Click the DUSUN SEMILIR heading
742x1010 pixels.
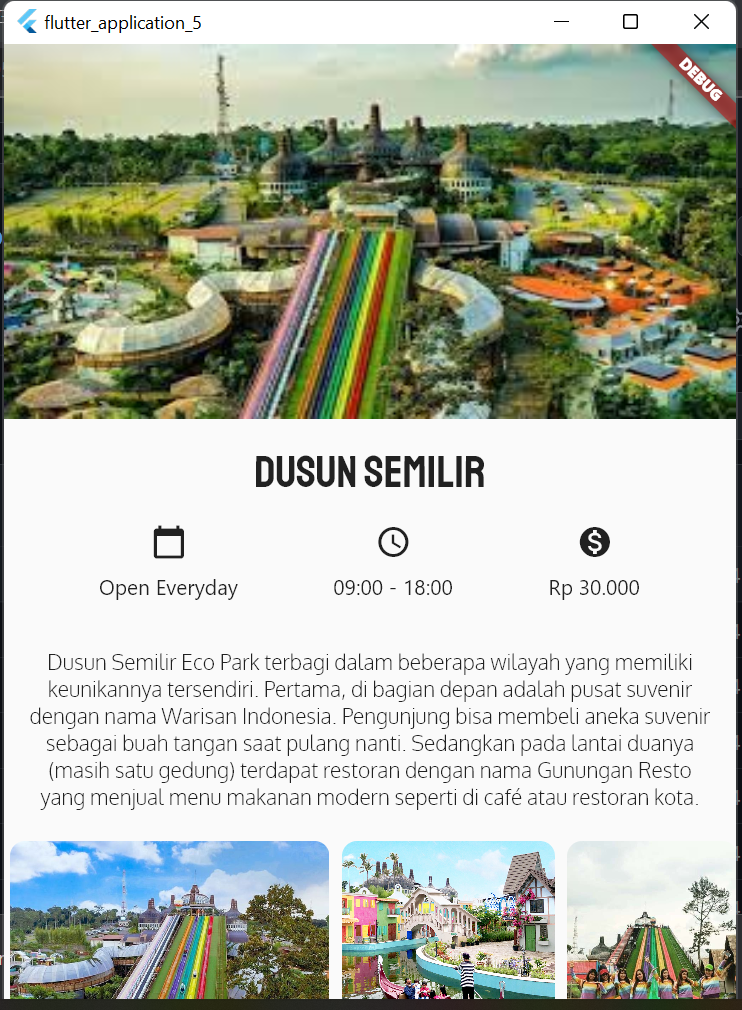(370, 471)
